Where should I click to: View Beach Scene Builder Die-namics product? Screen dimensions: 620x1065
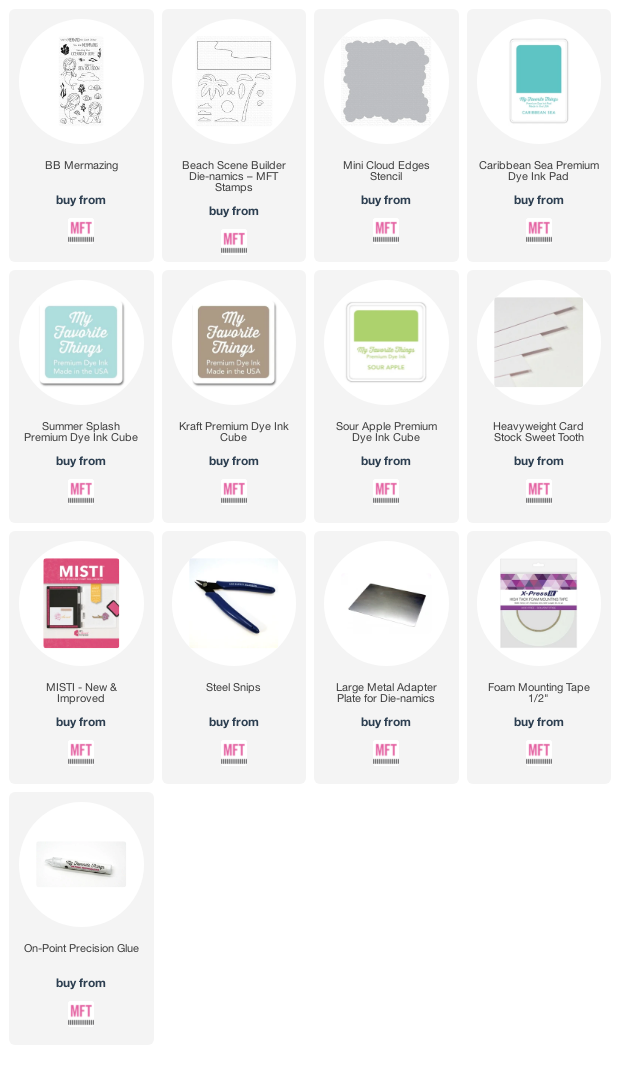[x=234, y=135]
